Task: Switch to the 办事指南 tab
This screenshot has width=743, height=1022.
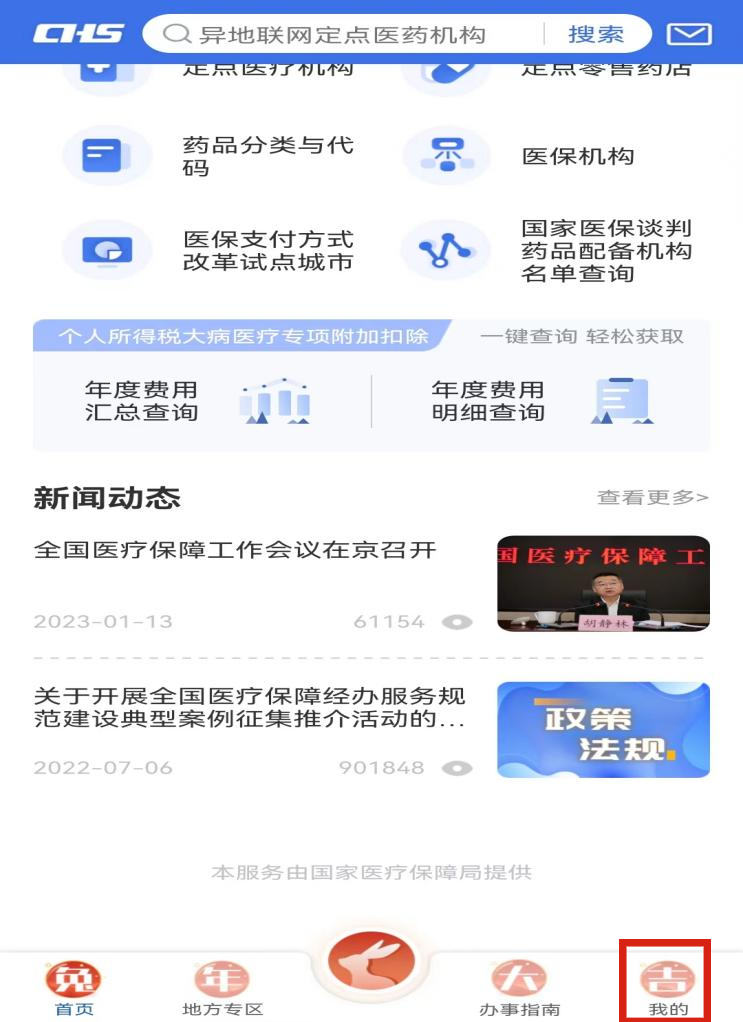Action: pos(519,987)
